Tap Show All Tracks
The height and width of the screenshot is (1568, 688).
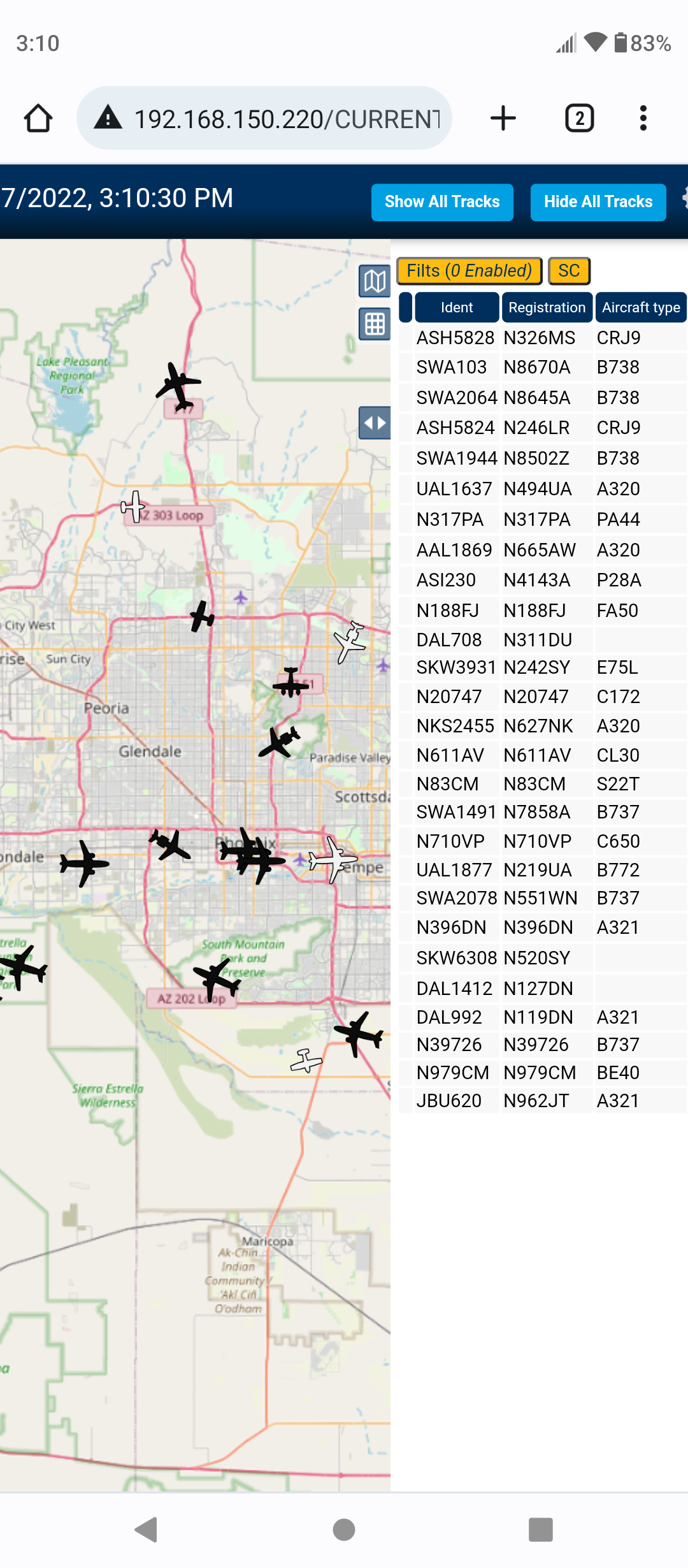442,202
